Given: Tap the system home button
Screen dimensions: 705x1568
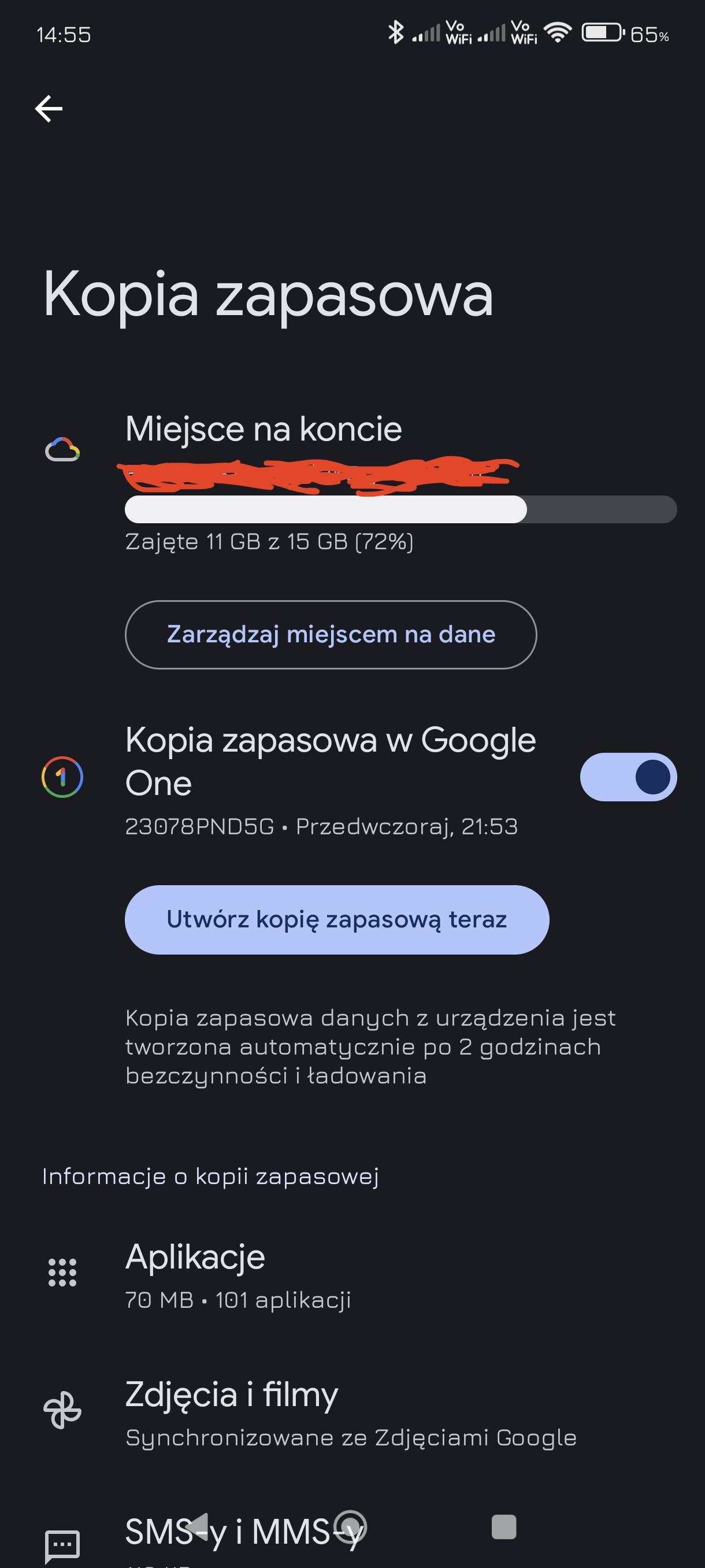Looking at the screenshot, I should click(350, 1526).
